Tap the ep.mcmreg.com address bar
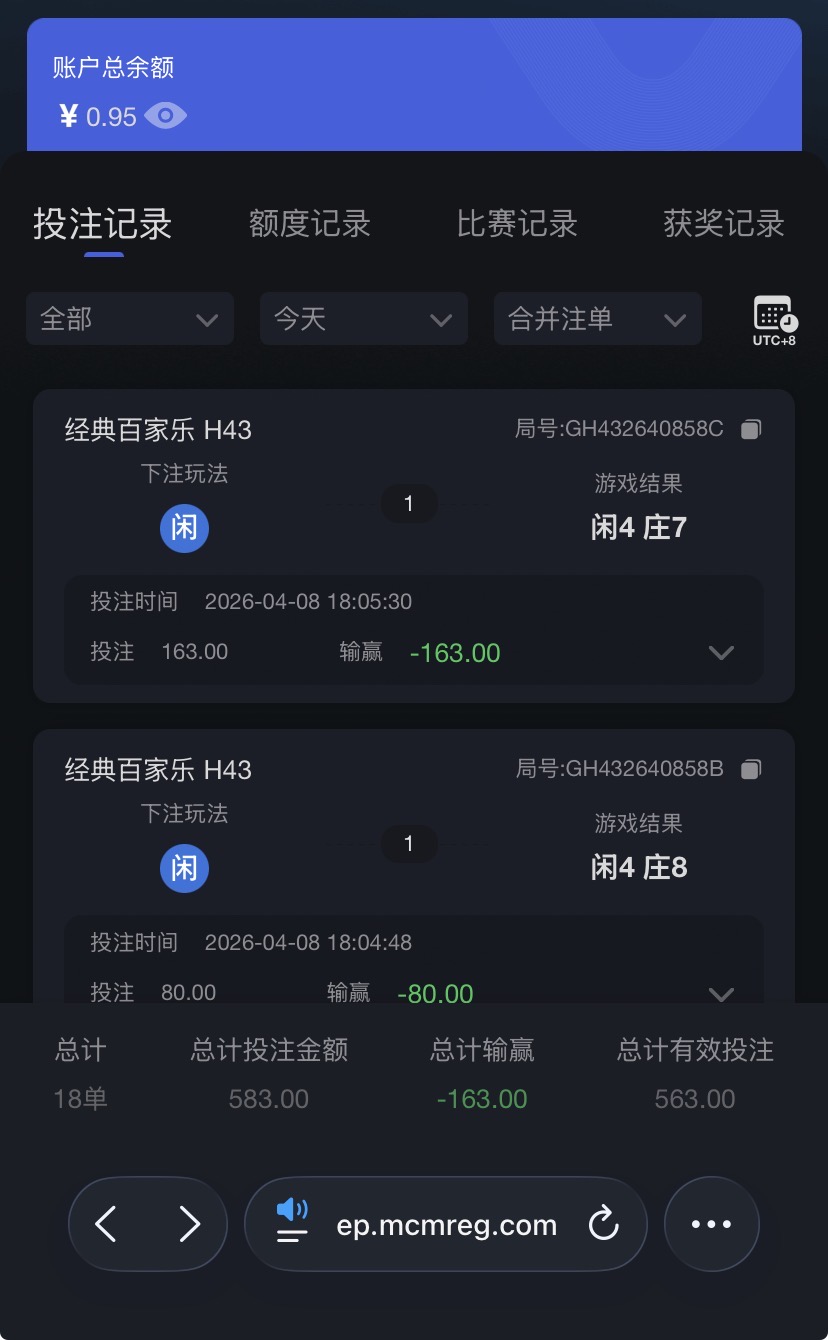828x1340 pixels. click(x=446, y=1225)
